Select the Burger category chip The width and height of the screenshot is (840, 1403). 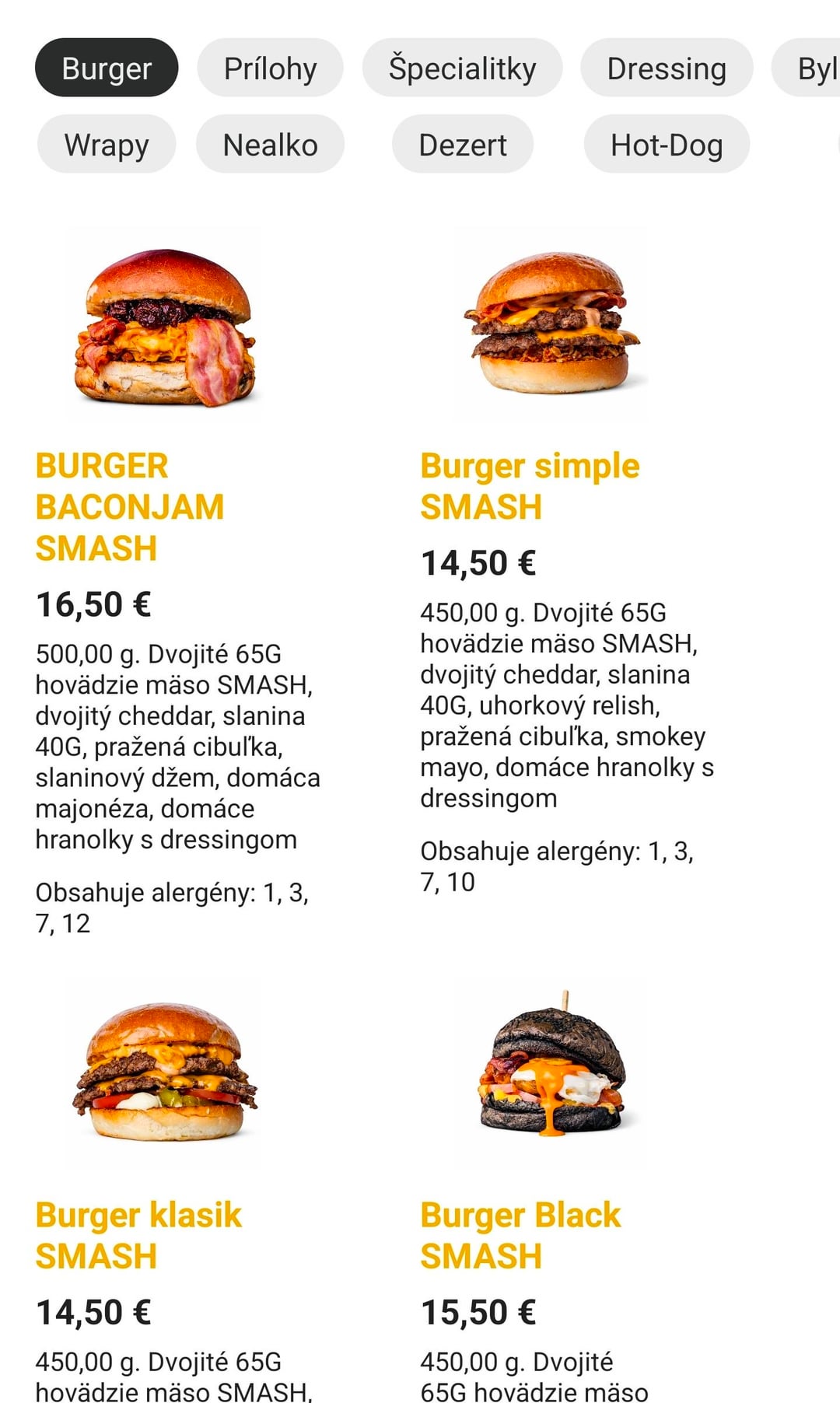tap(107, 68)
